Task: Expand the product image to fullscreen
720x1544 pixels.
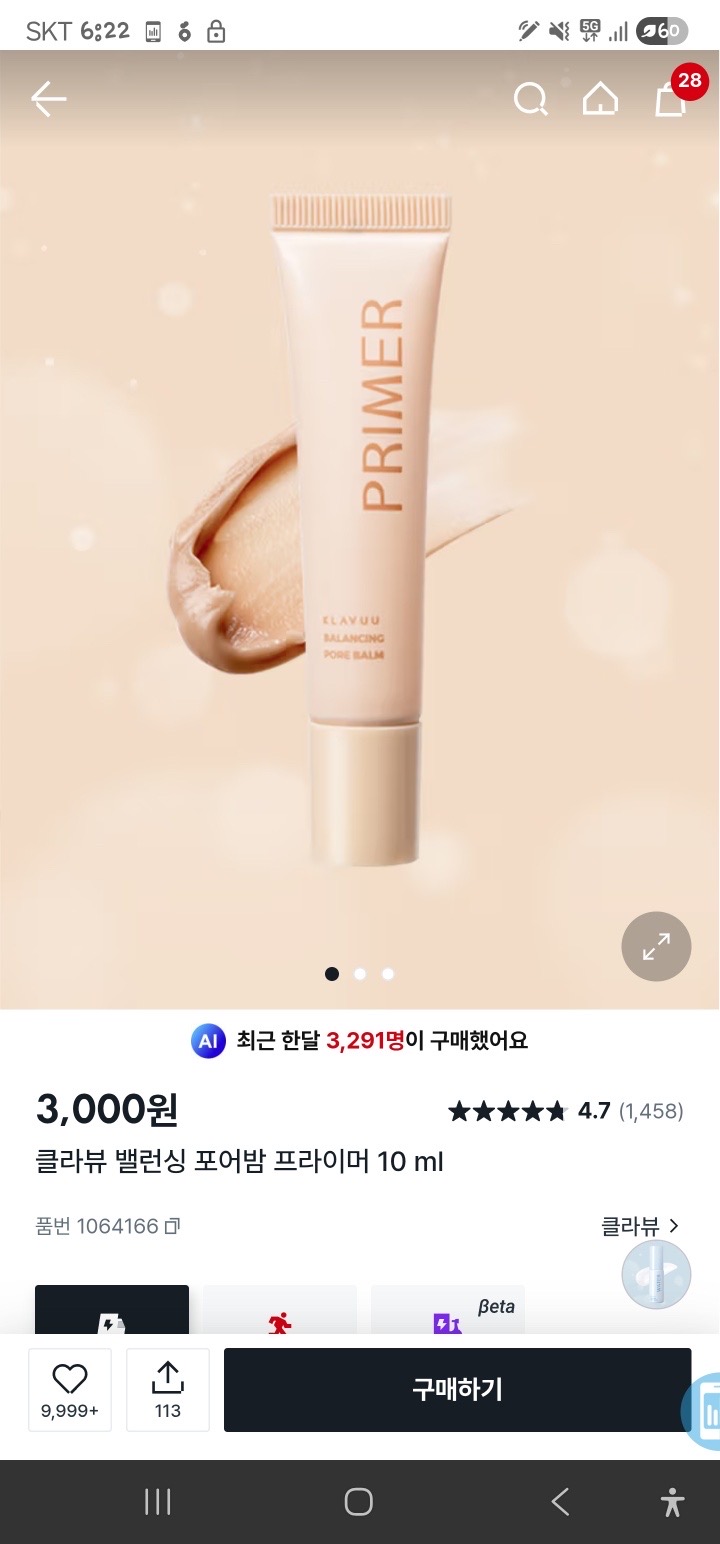Action: pos(656,945)
